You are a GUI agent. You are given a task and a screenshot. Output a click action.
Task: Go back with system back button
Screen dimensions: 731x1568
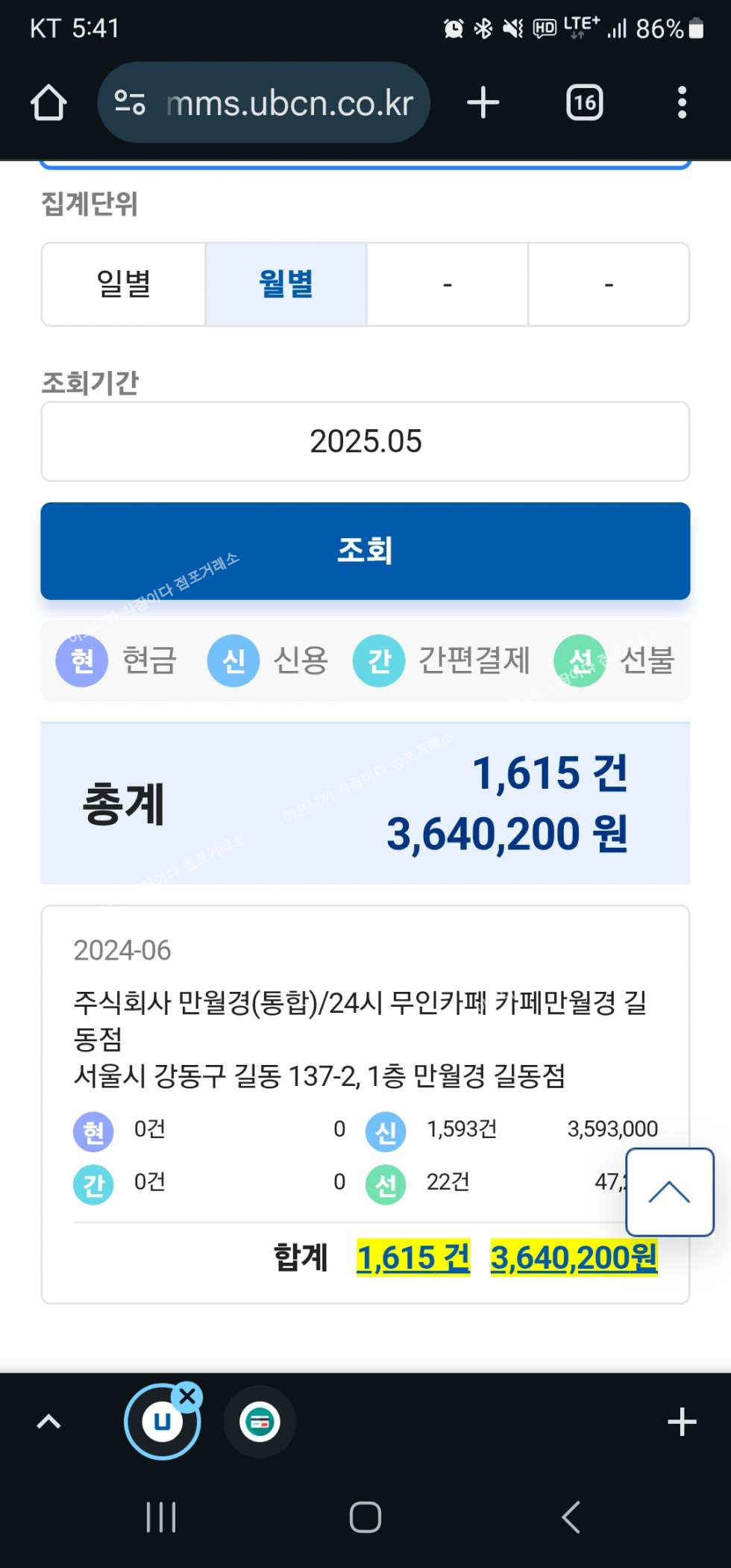pos(571,1517)
